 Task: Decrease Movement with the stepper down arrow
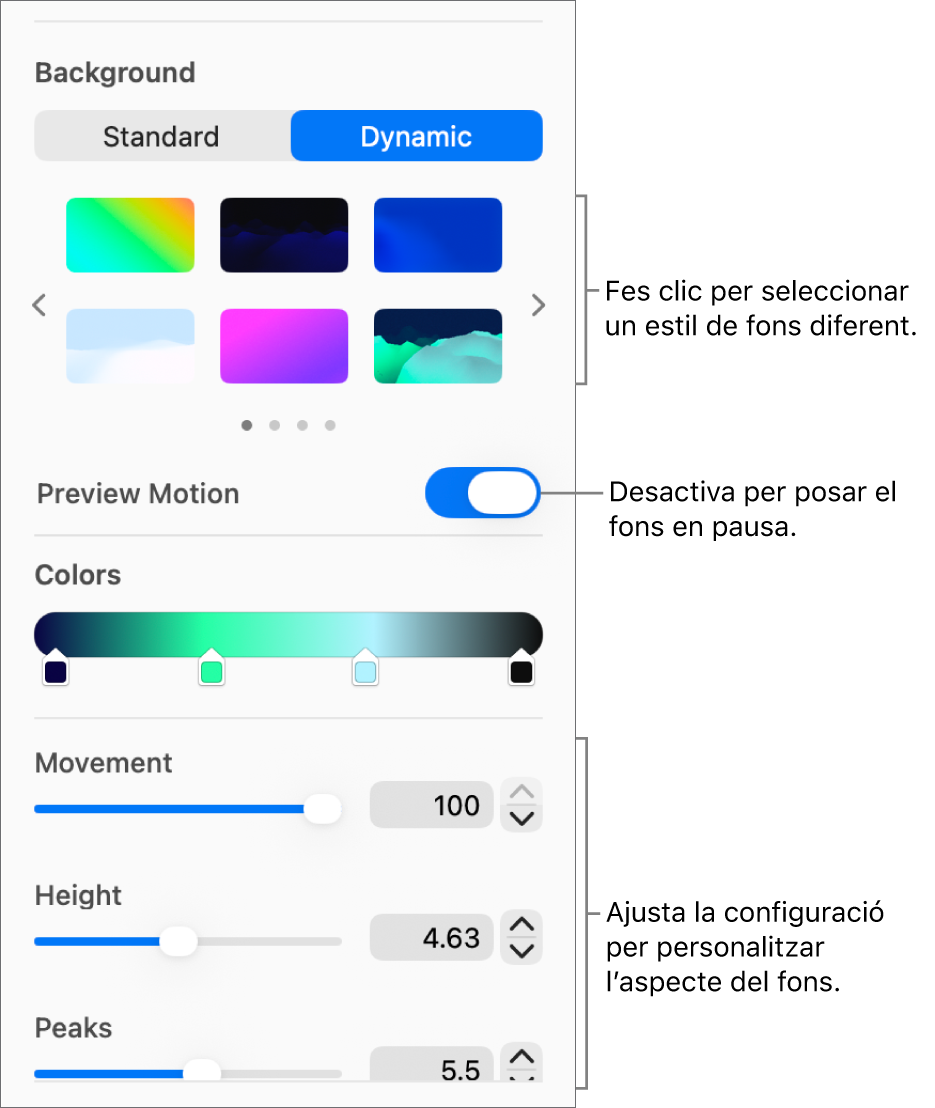523,819
